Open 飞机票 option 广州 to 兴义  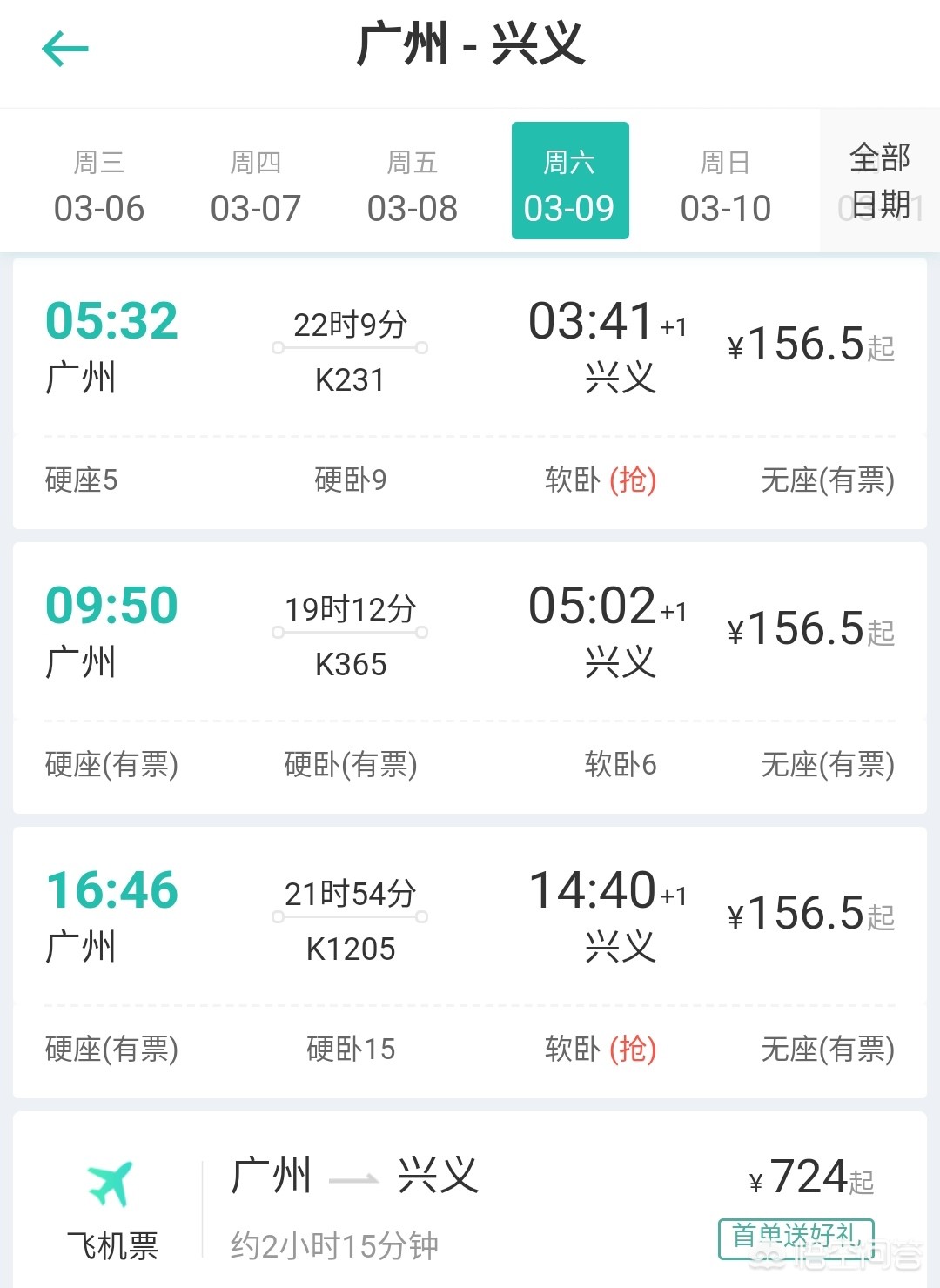pyautogui.click(x=469, y=1201)
